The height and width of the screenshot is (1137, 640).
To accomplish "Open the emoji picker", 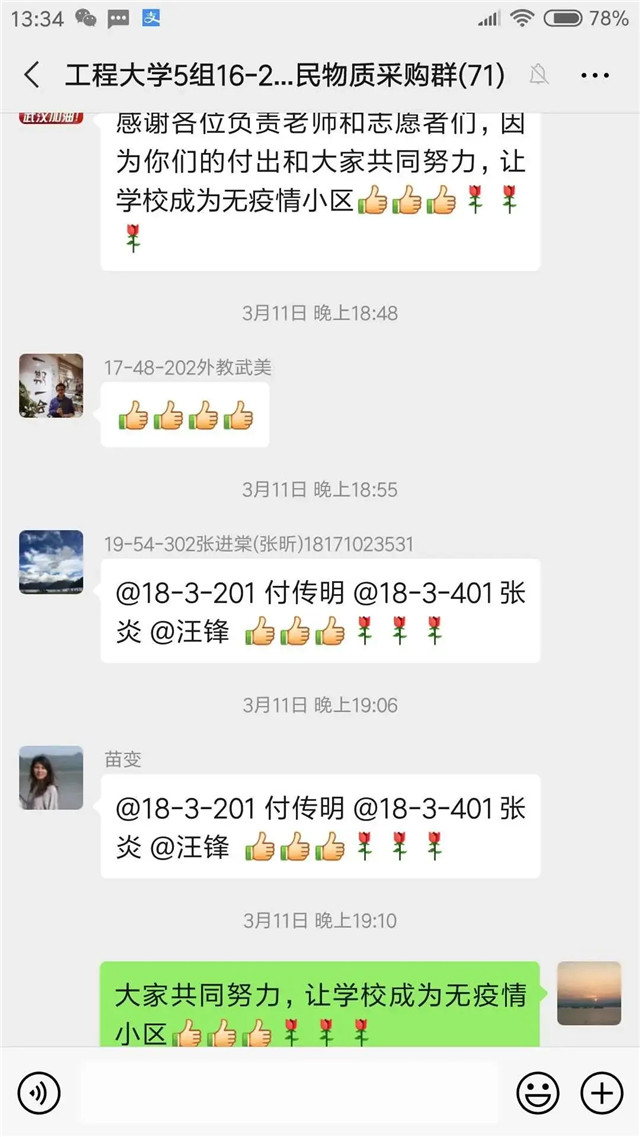I will tap(537, 1093).
